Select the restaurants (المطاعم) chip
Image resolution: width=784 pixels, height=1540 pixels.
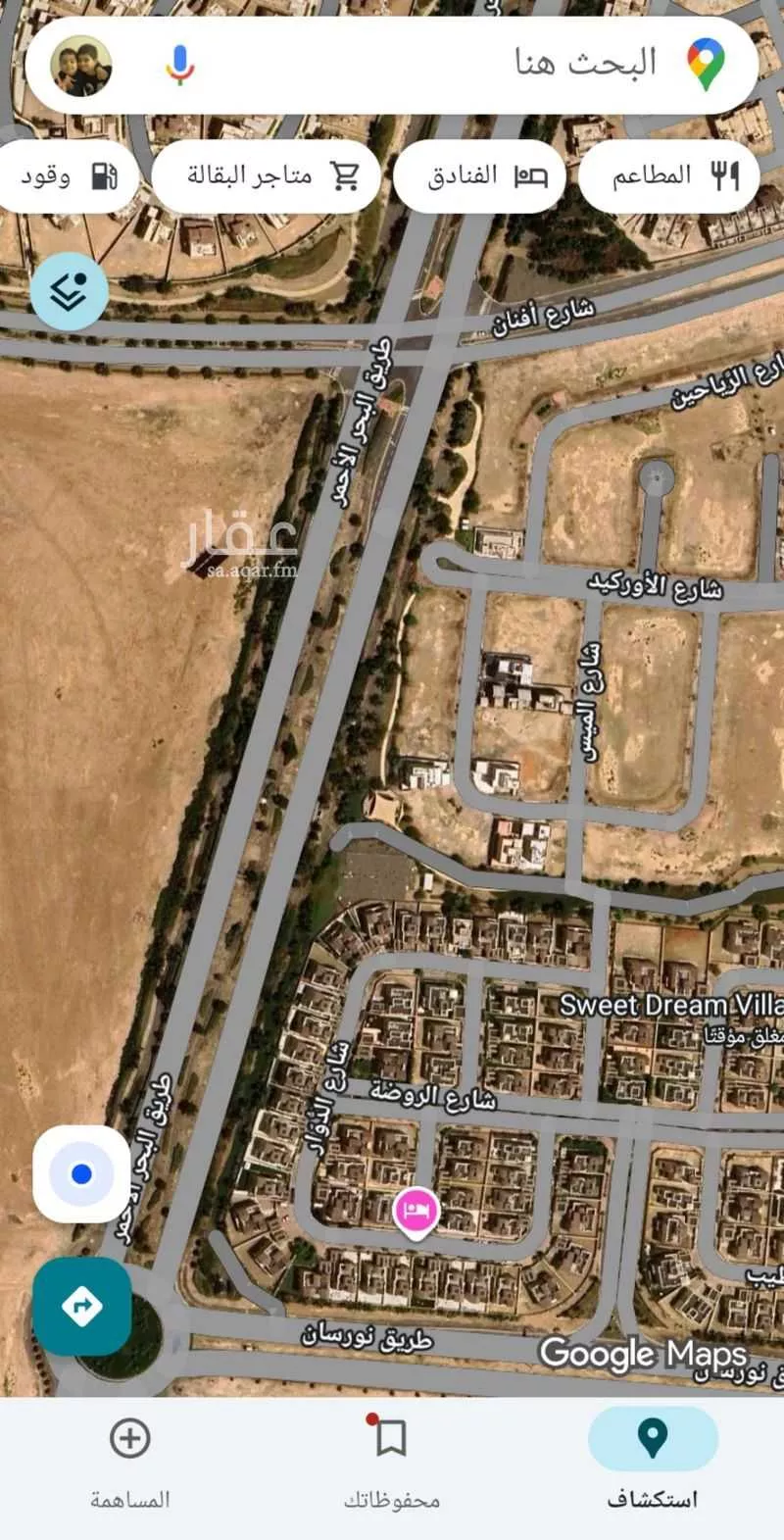[669, 176]
